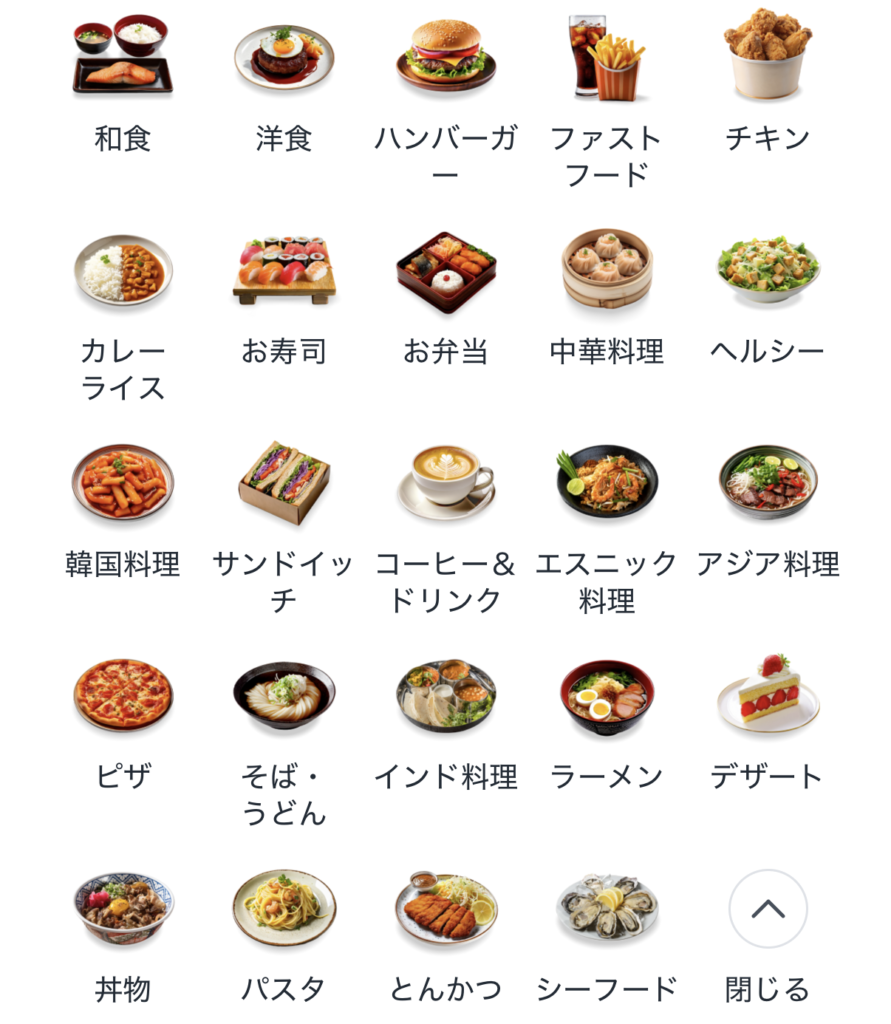The image size is (891, 1024).
Task: Select the サンドイッチ category
Action: tap(284, 484)
